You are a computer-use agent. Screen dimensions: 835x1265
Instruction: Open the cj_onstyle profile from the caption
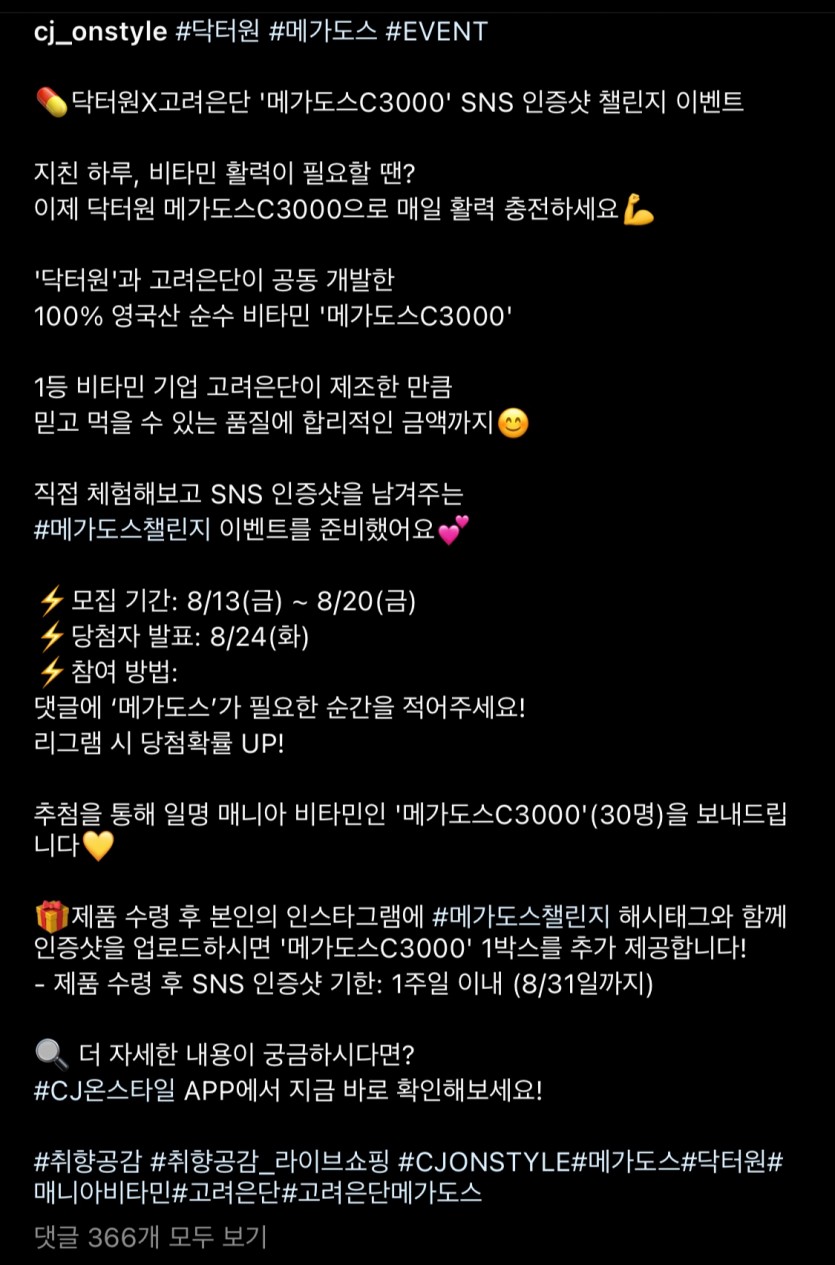100,32
